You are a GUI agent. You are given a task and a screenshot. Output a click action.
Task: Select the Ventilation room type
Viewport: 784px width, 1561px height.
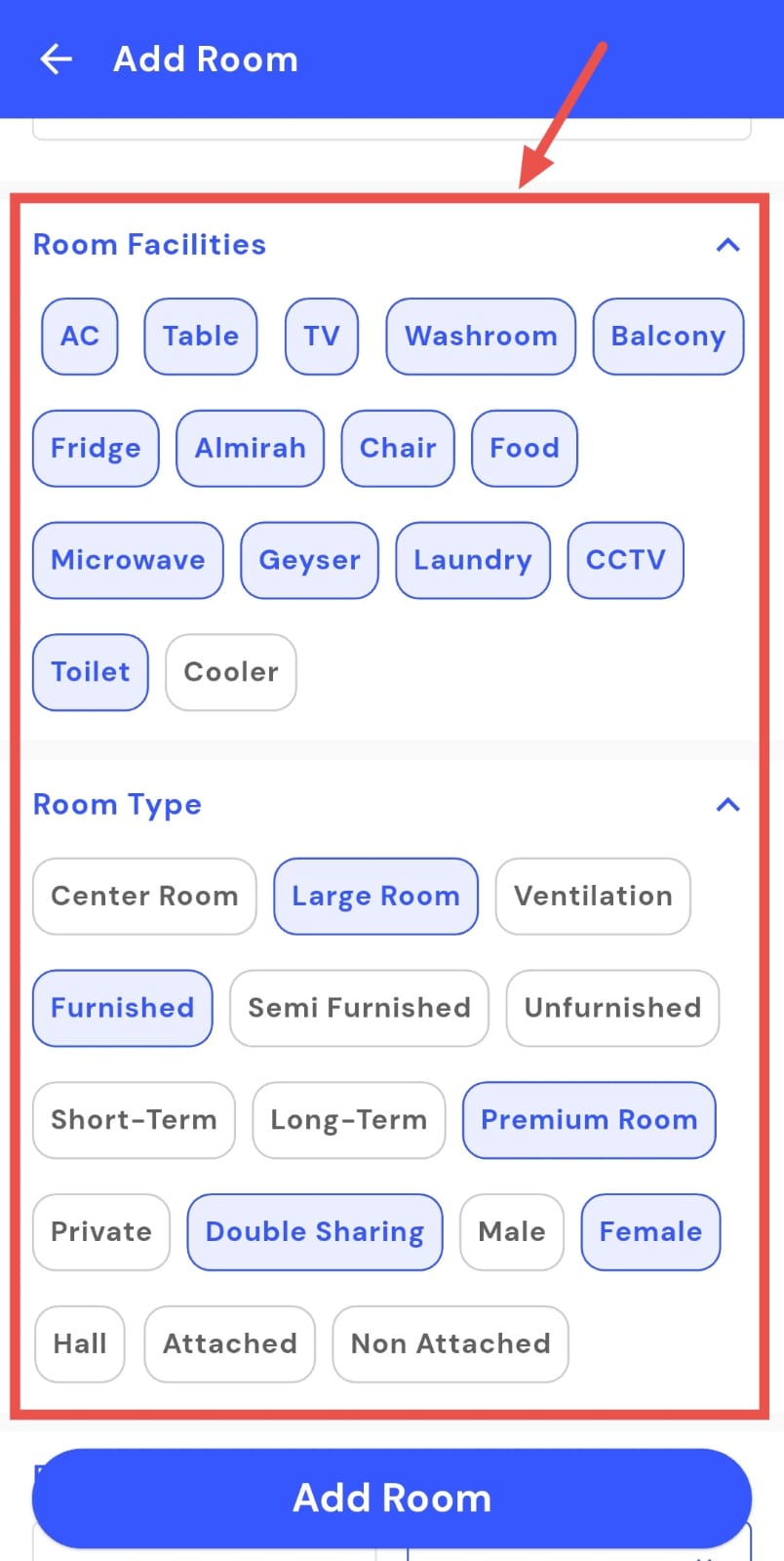593,897
